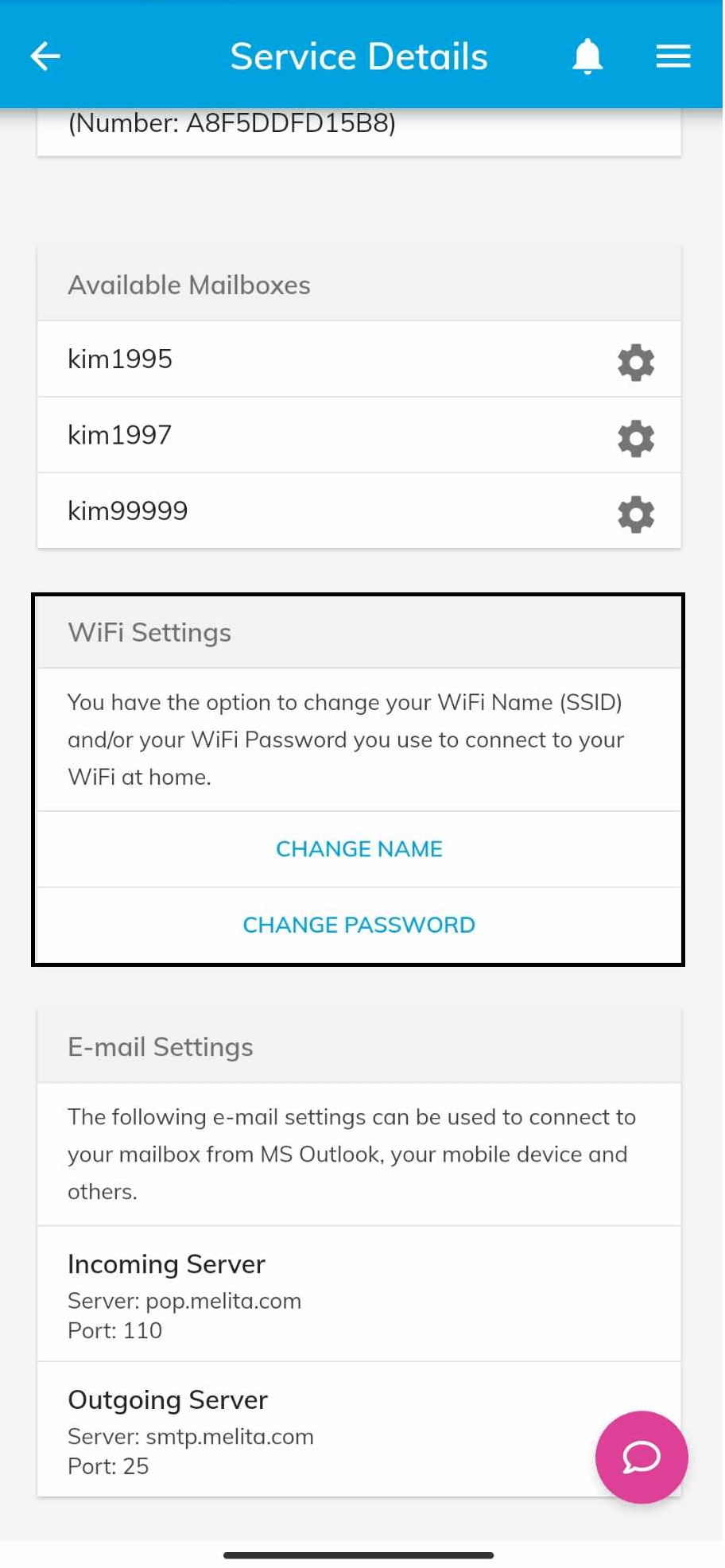This screenshot has height=1568, width=725.
Task: Start a chat with the pink bubble
Action: pyautogui.click(x=641, y=1457)
